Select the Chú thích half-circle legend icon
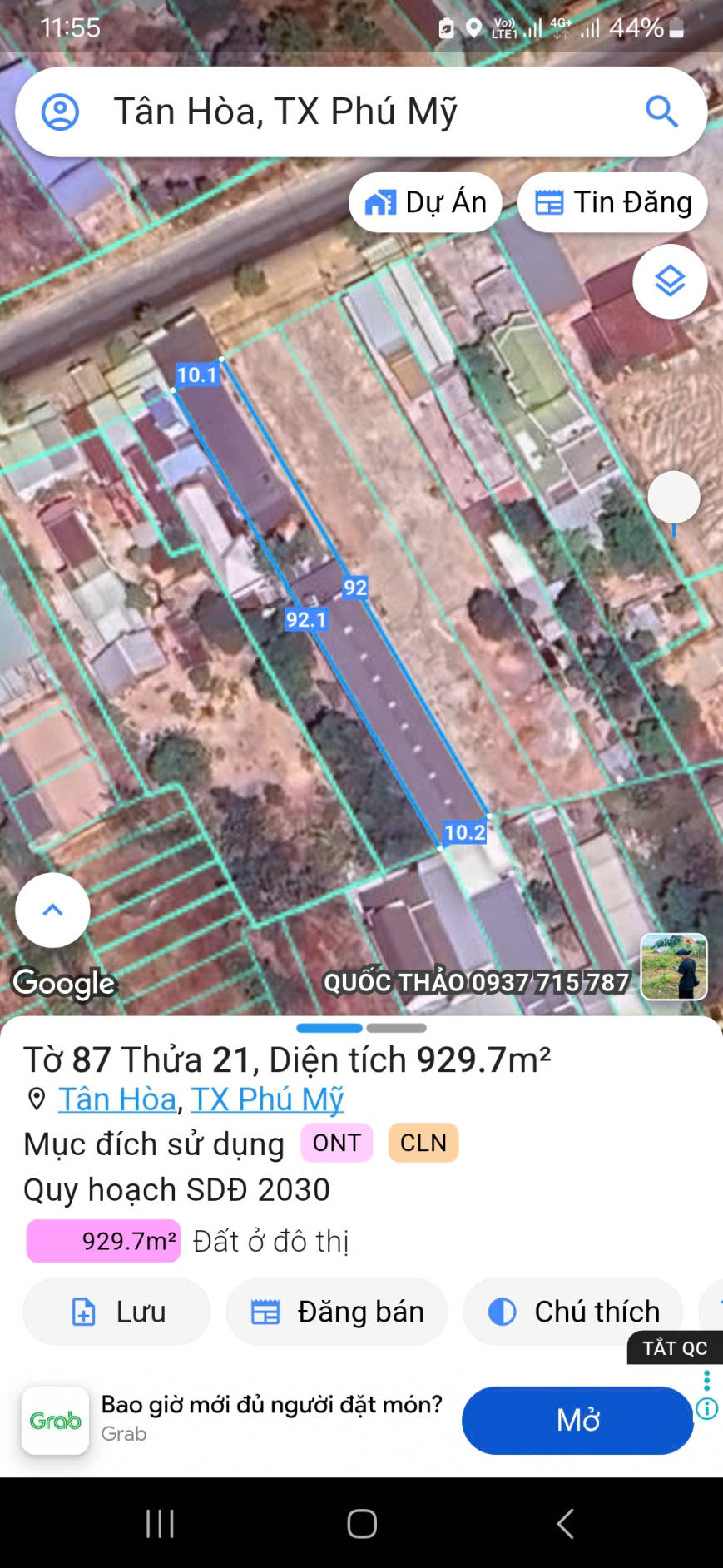The image size is (723, 1568). point(503,1311)
